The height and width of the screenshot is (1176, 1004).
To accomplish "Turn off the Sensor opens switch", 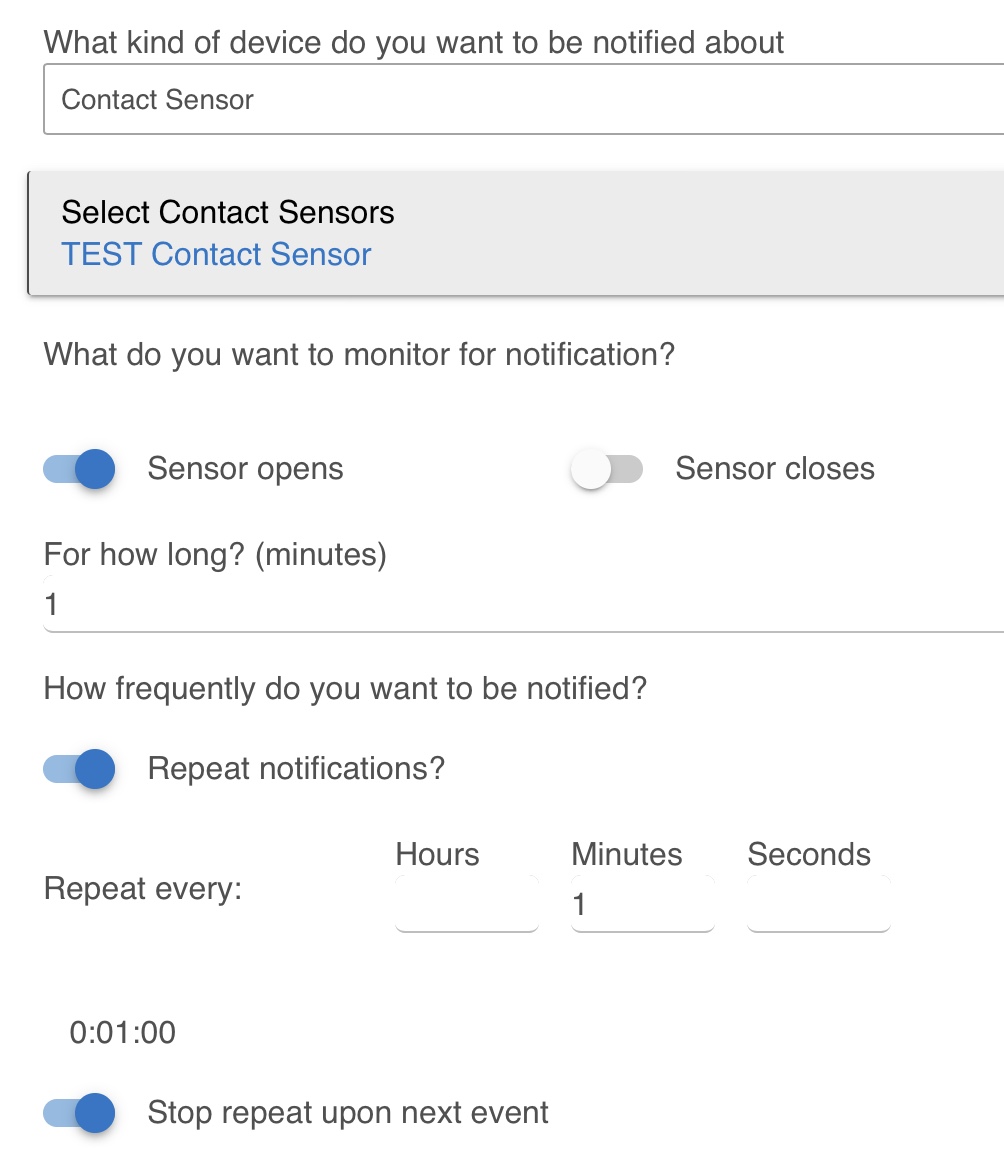I will [x=80, y=469].
